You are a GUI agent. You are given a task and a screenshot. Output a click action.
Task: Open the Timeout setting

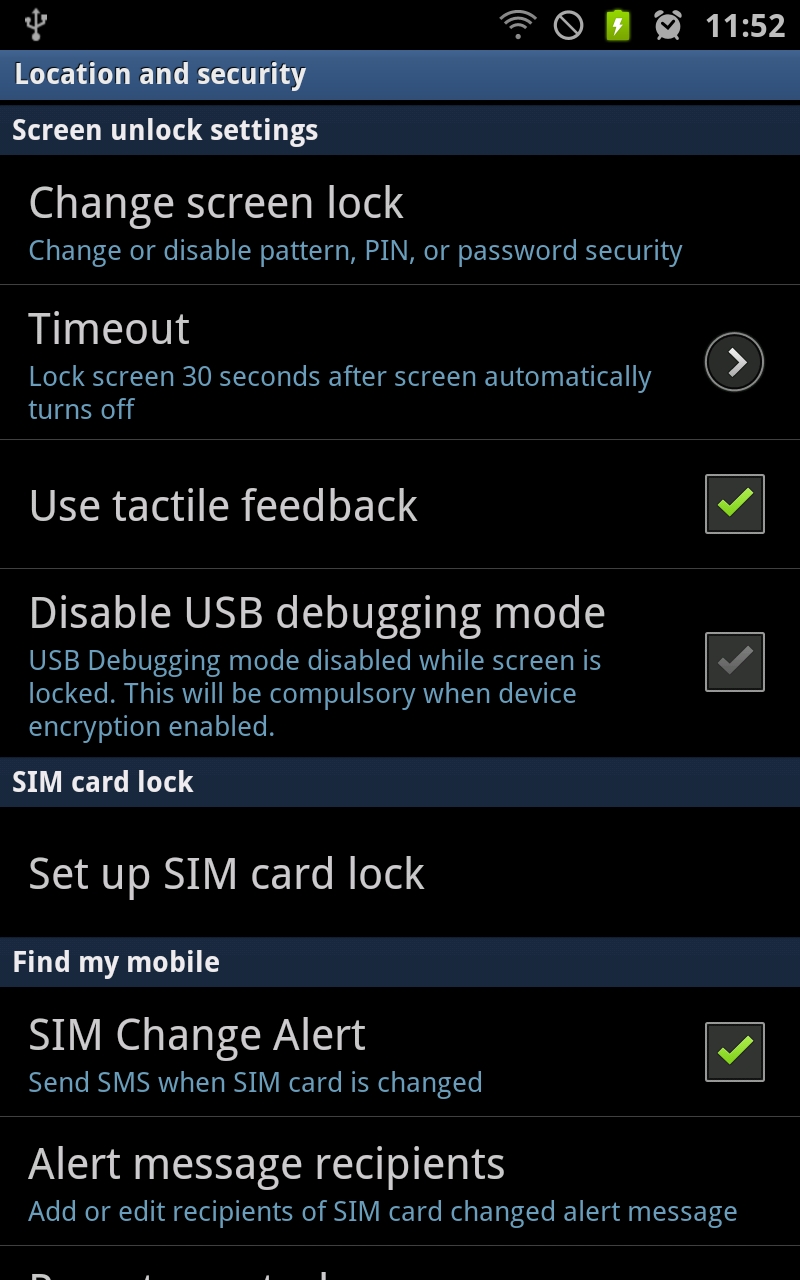point(400,363)
